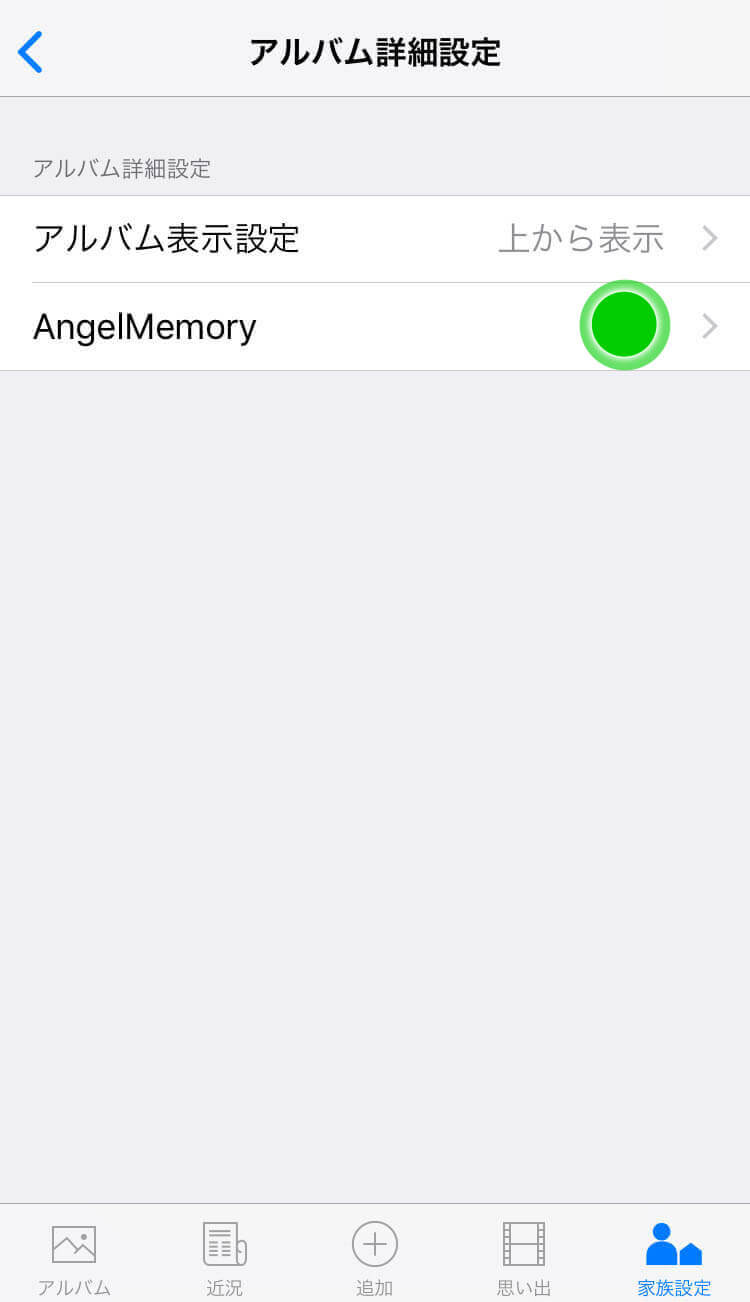Image resolution: width=750 pixels, height=1302 pixels.
Task: Open the 追加 tab
Action: (x=375, y=1258)
